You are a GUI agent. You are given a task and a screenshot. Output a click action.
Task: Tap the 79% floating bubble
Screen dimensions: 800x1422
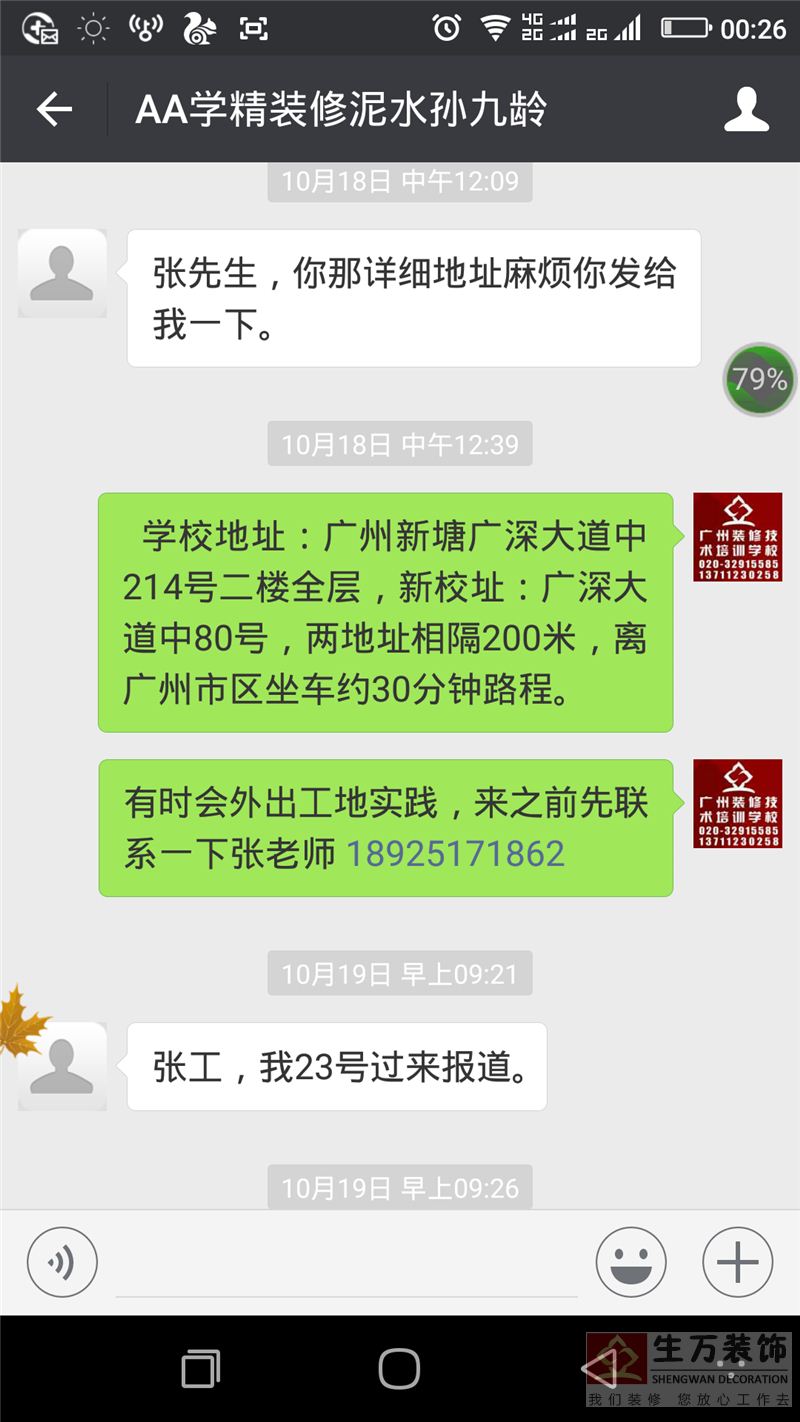(760, 380)
